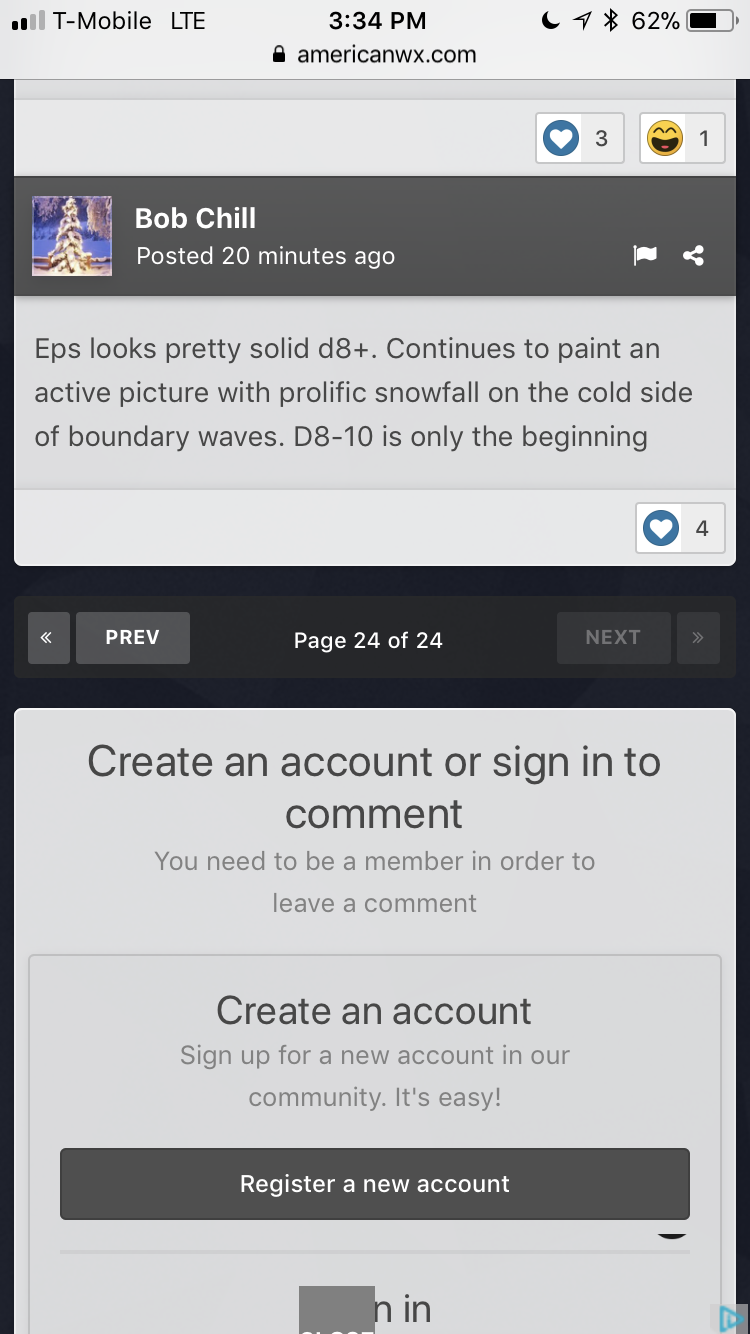This screenshot has width=750, height=1334.
Task: Open Bob Chill's profile picture
Action: (x=72, y=236)
